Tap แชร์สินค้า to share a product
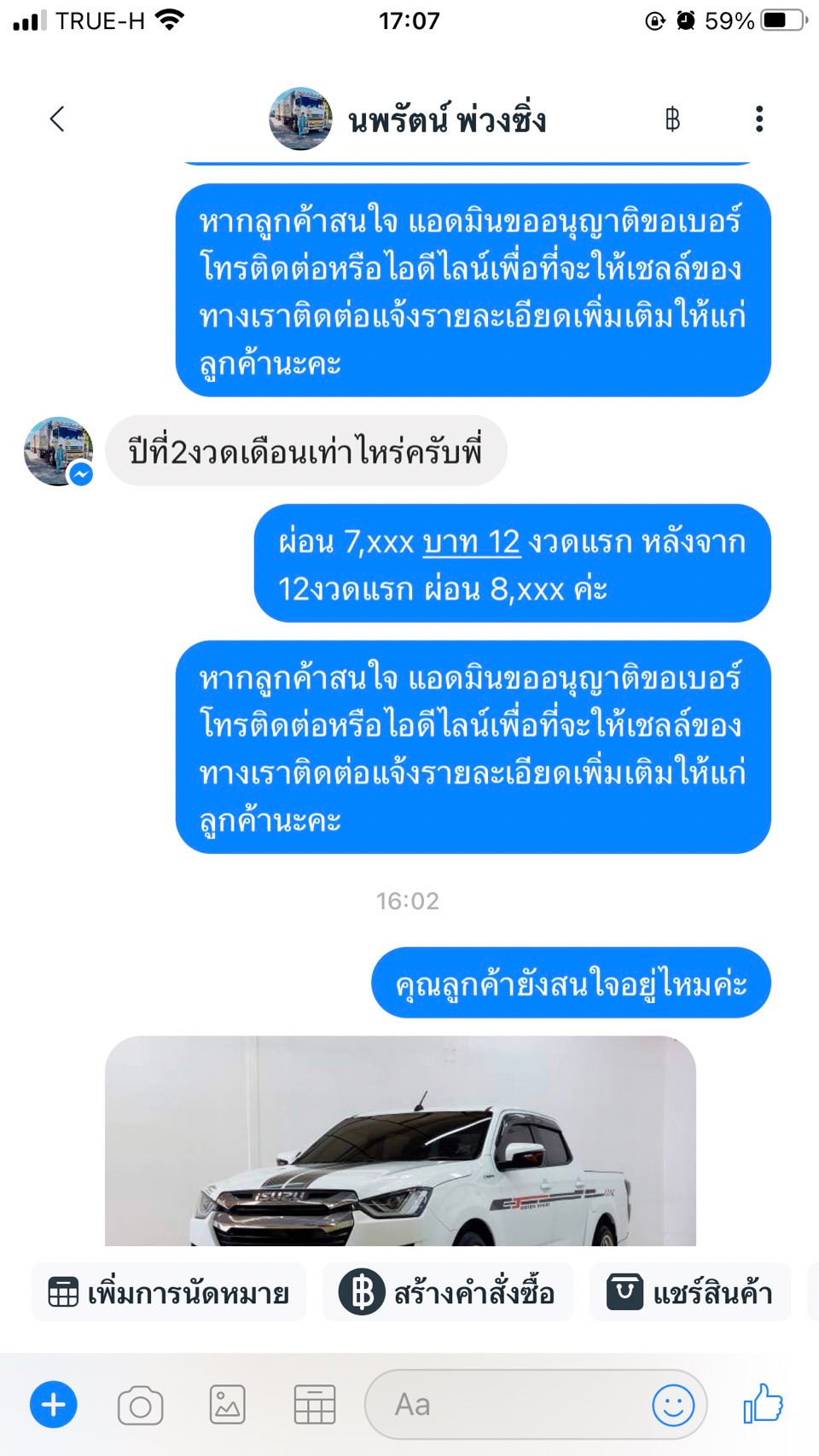Screen dimensions: 819x1456 tap(690, 1292)
